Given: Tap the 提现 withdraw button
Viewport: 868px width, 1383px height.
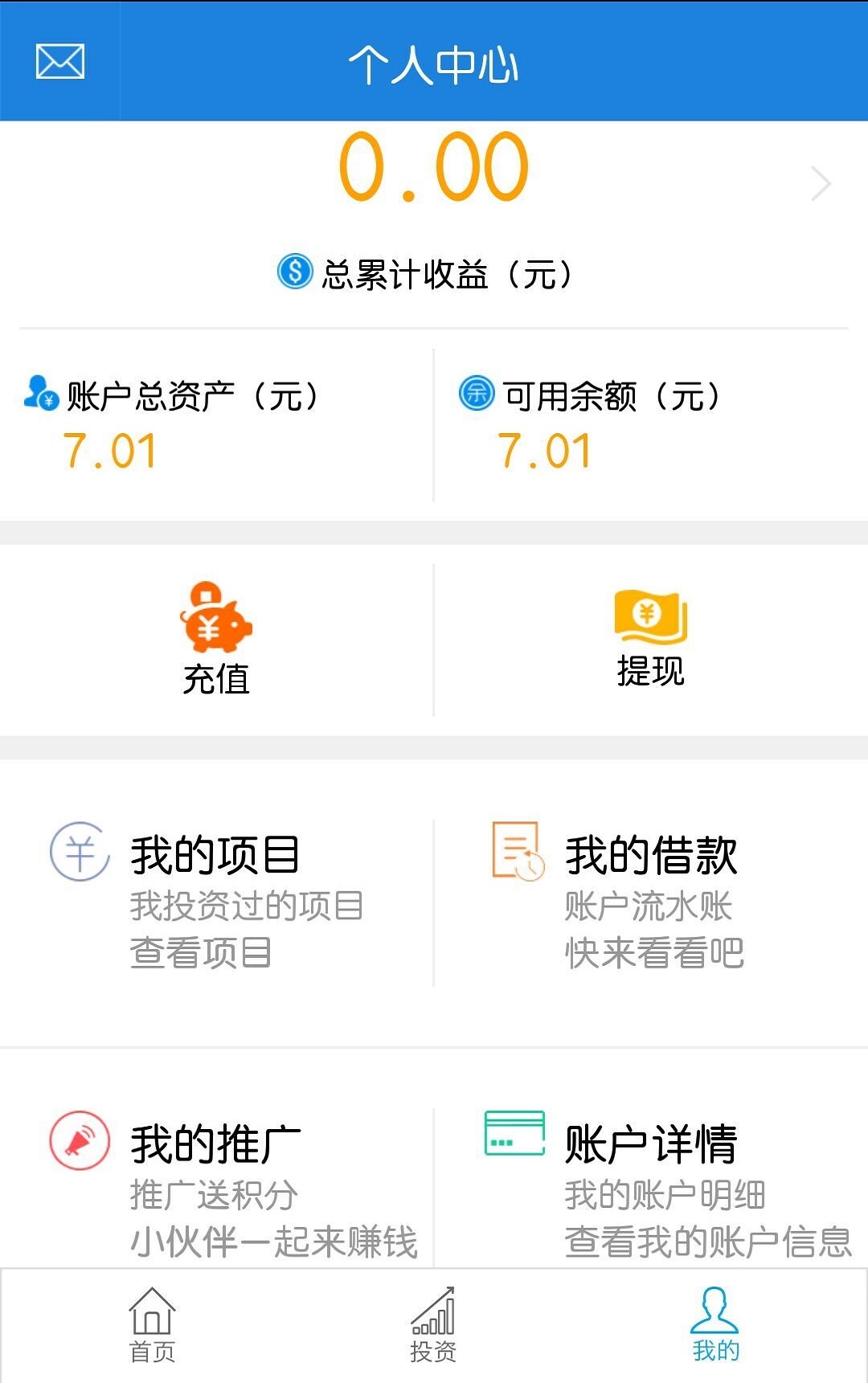Looking at the screenshot, I should pos(650,640).
